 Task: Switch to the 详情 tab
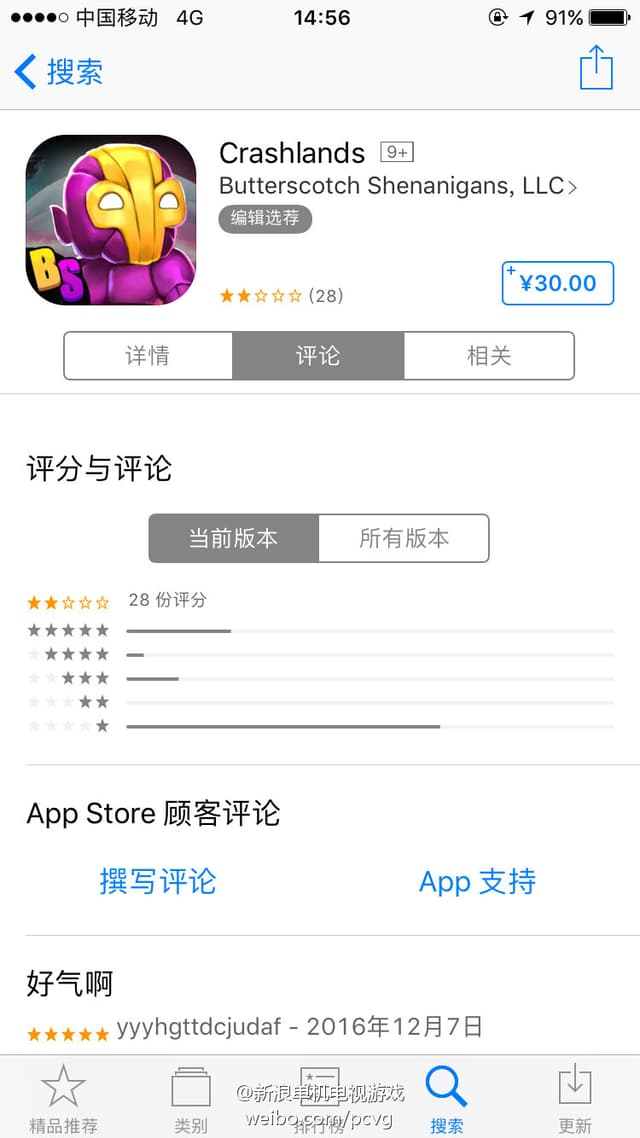click(x=148, y=356)
